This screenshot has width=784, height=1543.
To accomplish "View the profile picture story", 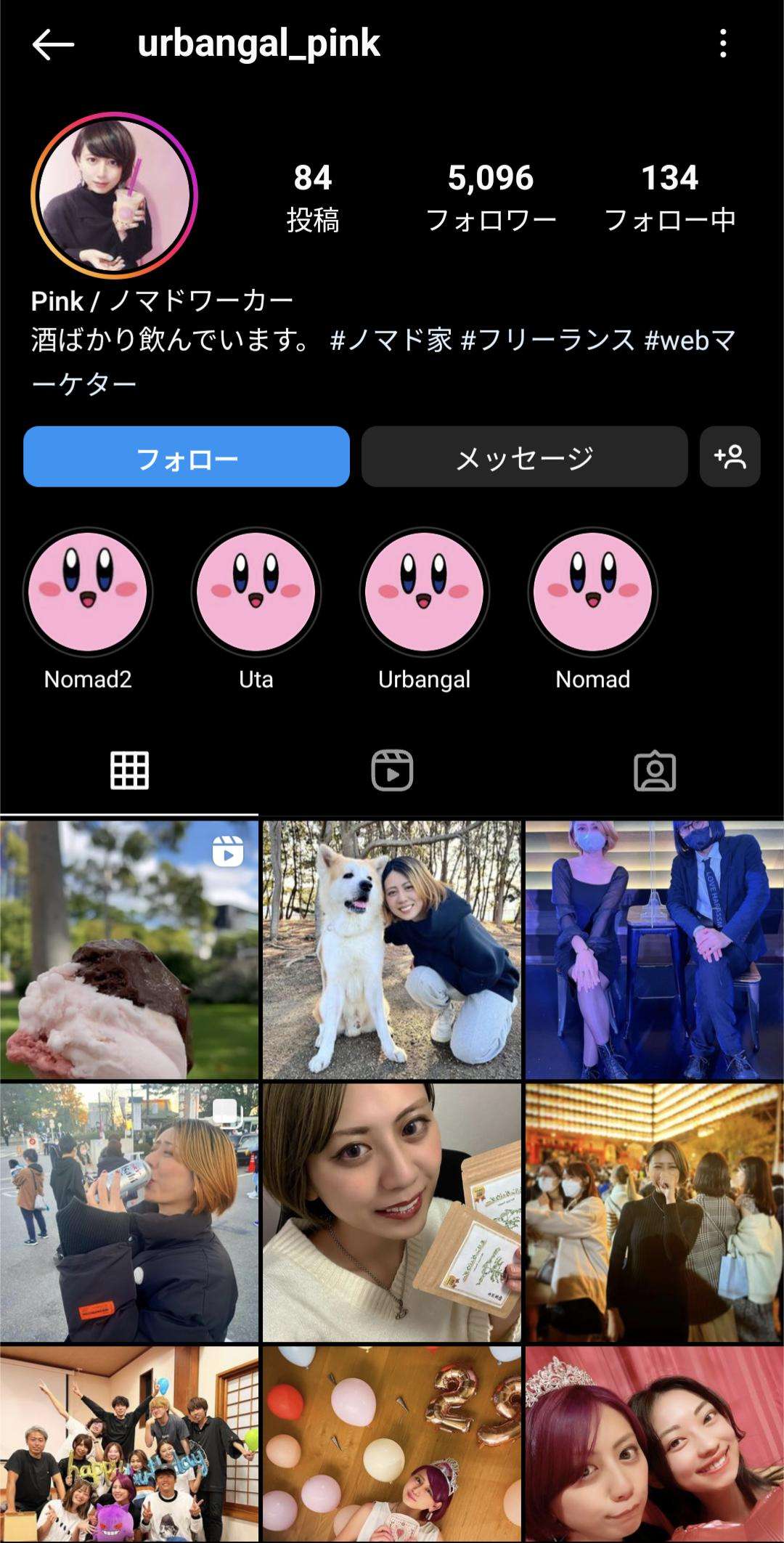I will point(115,195).
